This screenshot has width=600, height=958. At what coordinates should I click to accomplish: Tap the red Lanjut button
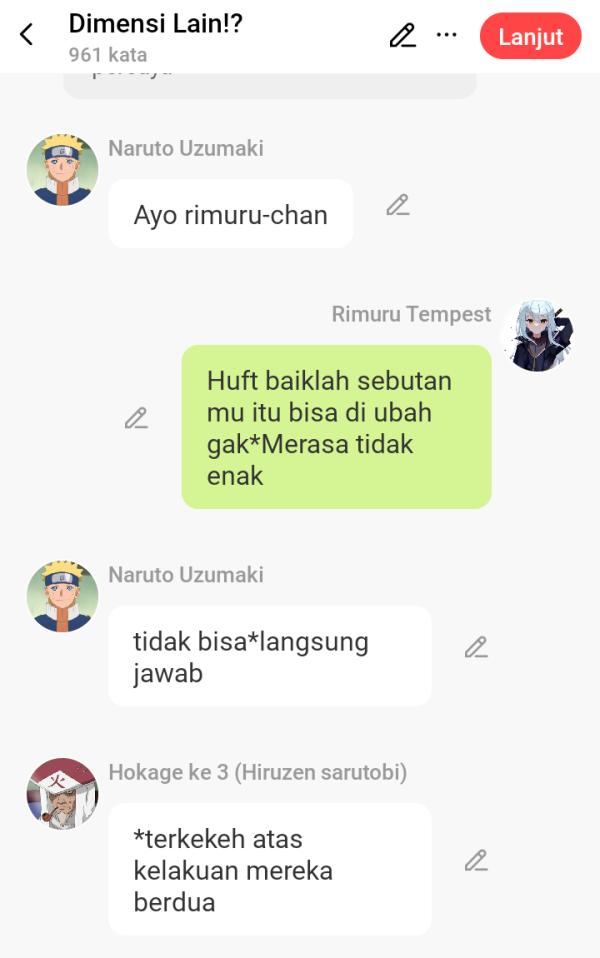coord(530,37)
